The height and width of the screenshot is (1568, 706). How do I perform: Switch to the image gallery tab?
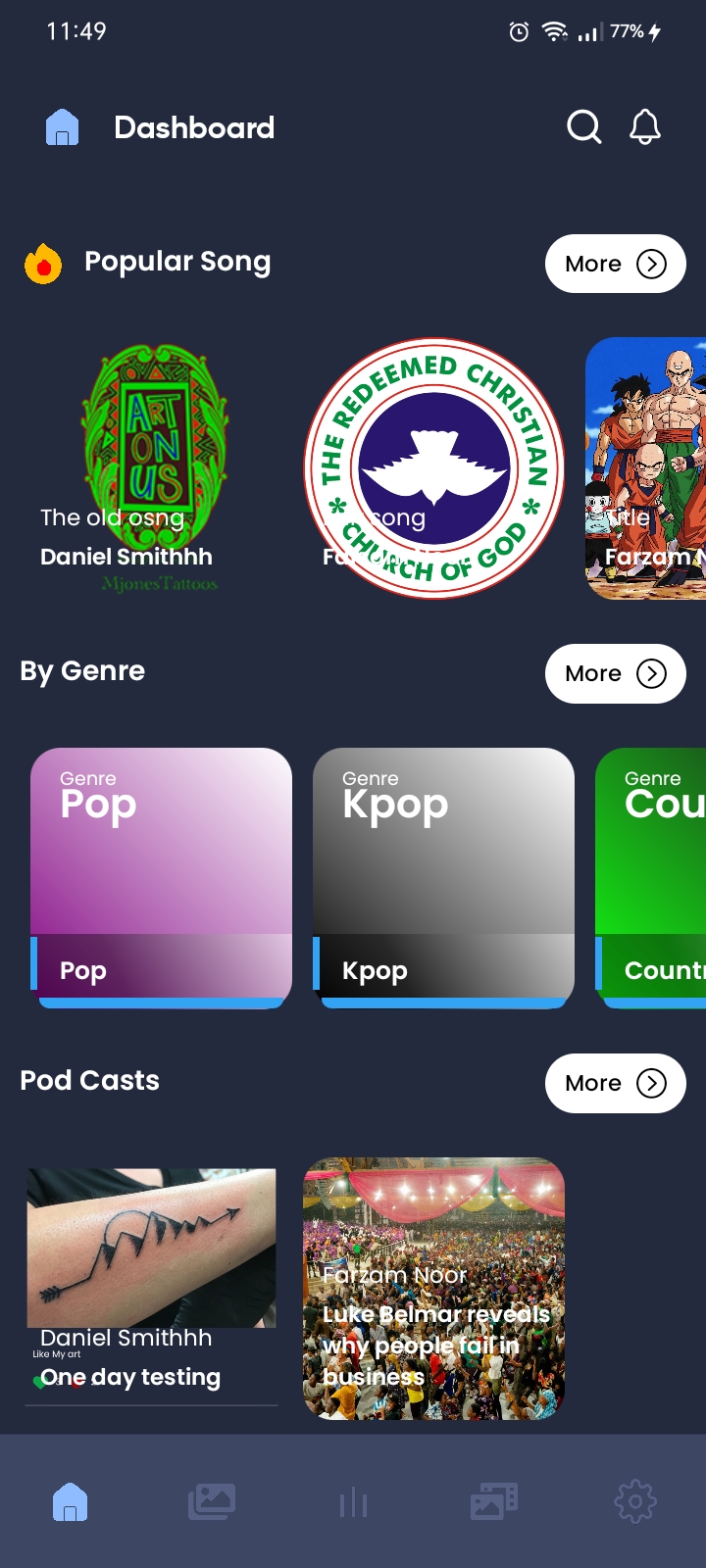[212, 1501]
